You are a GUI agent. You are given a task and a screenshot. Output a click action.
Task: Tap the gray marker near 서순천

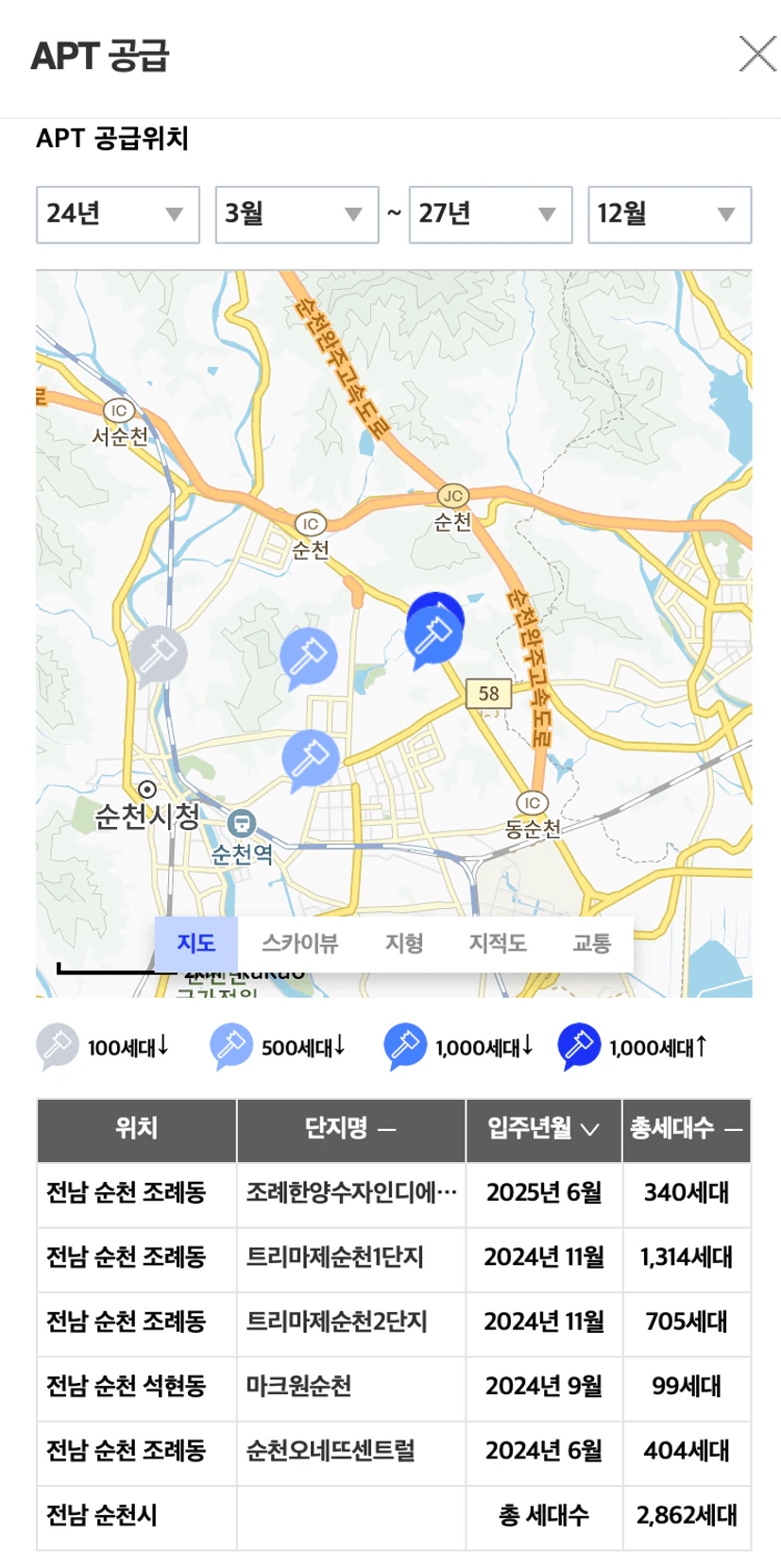[x=158, y=653]
